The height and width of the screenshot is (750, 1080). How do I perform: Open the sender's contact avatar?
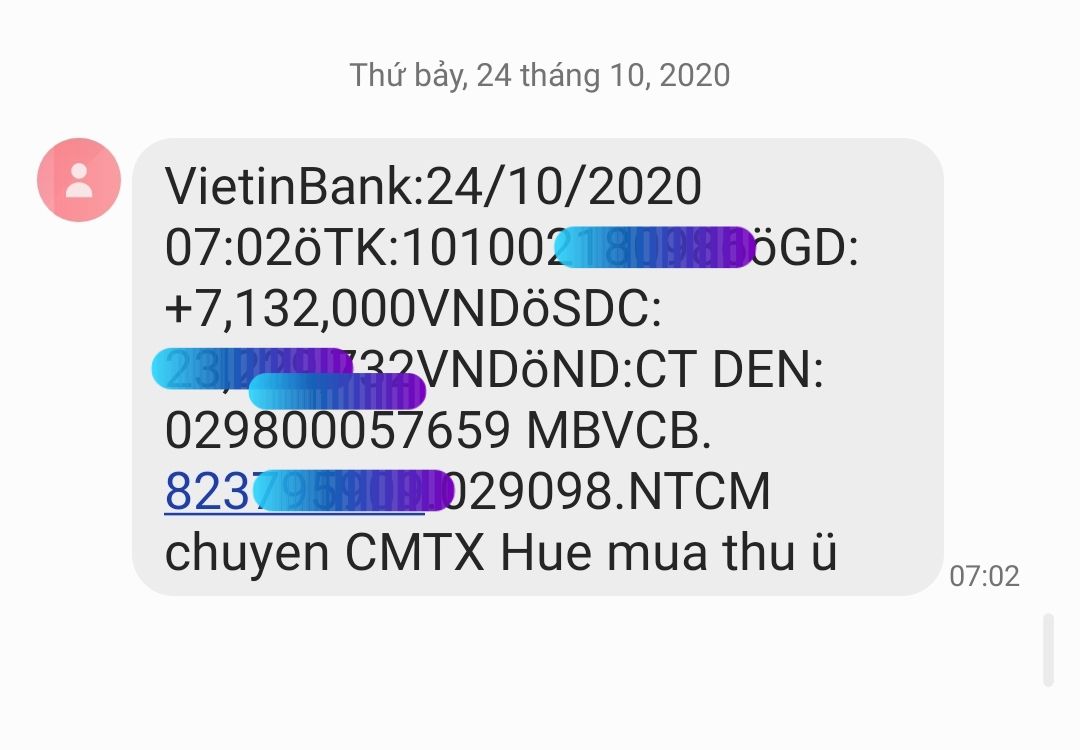click(x=79, y=180)
